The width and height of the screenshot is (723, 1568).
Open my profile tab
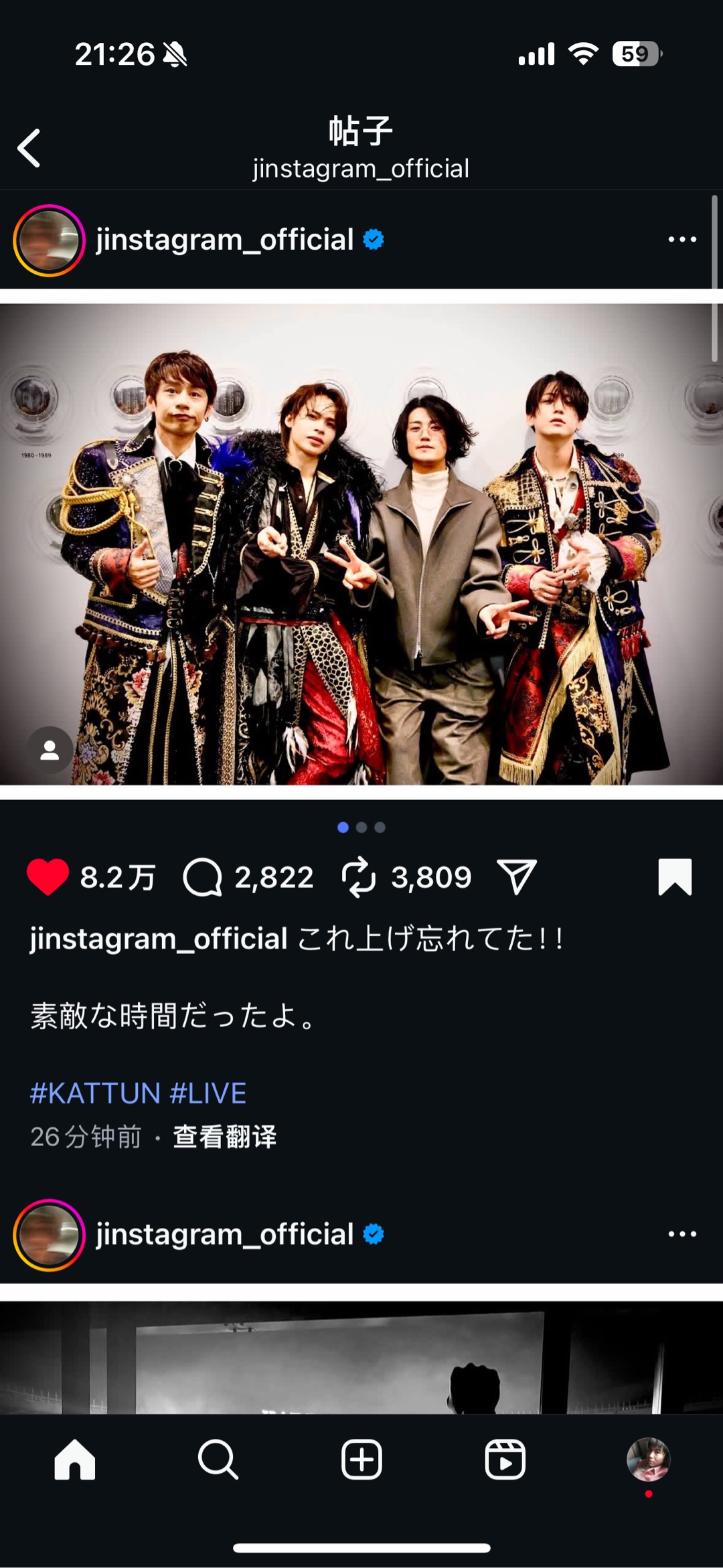(x=648, y=1459)
